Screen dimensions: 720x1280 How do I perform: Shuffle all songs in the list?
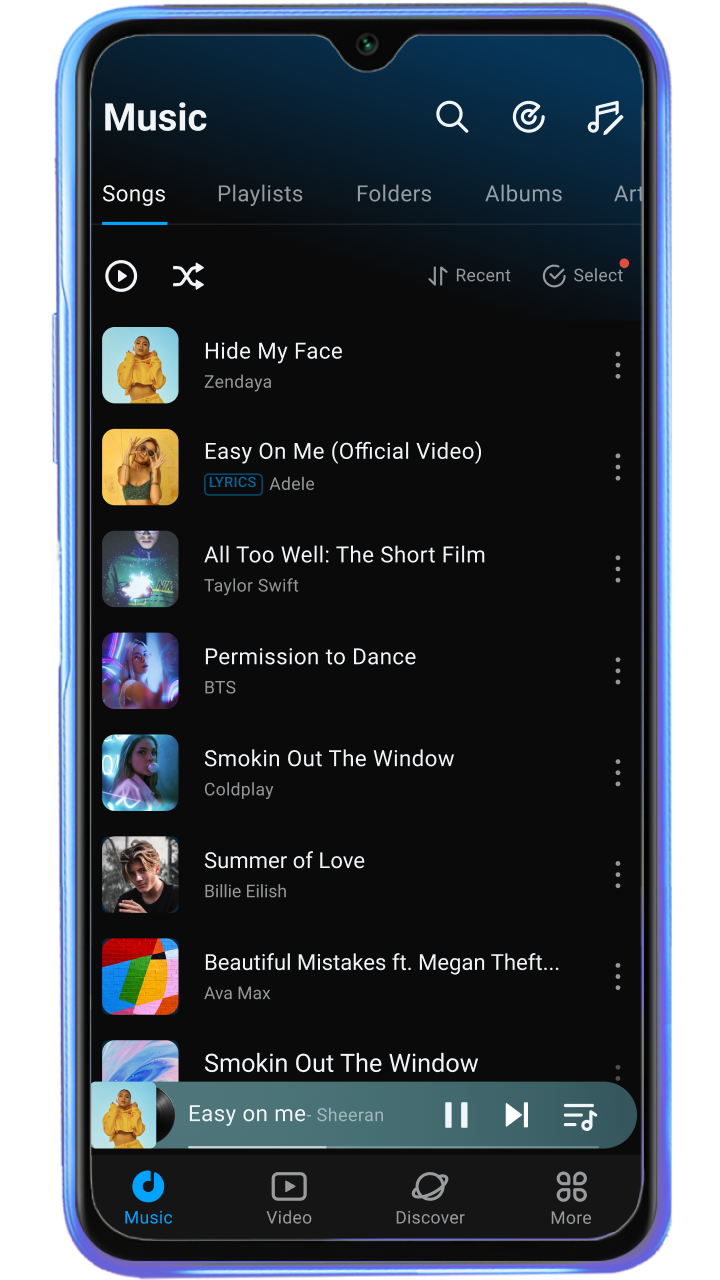(x=188, y=276)
